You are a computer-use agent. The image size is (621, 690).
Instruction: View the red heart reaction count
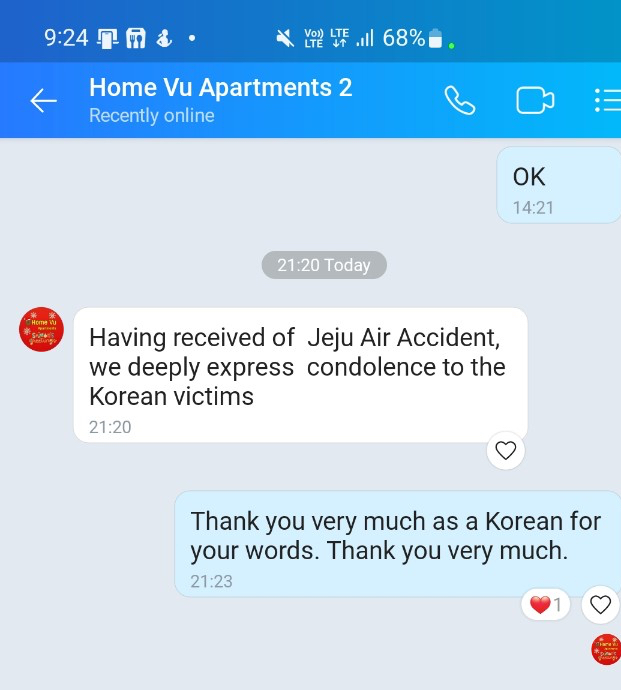[x=546, y=604]
